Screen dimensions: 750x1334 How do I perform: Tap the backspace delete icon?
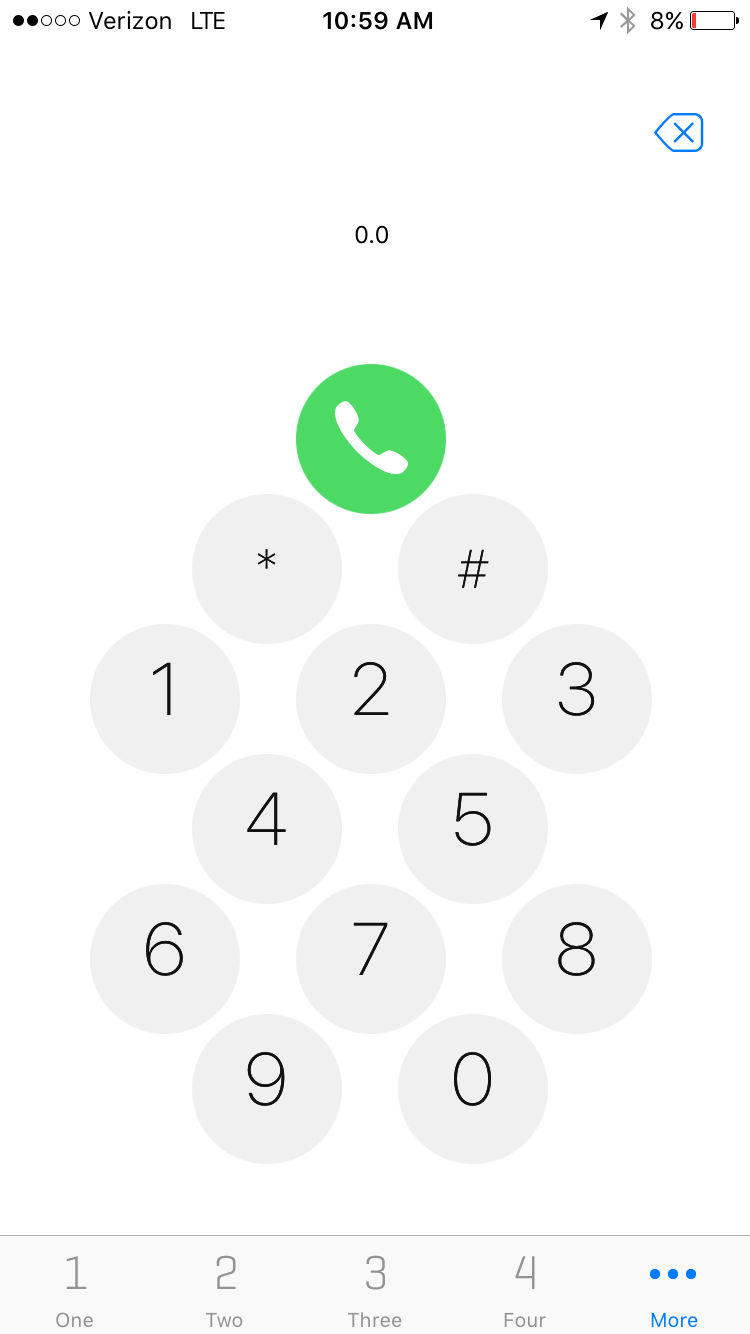679,132
